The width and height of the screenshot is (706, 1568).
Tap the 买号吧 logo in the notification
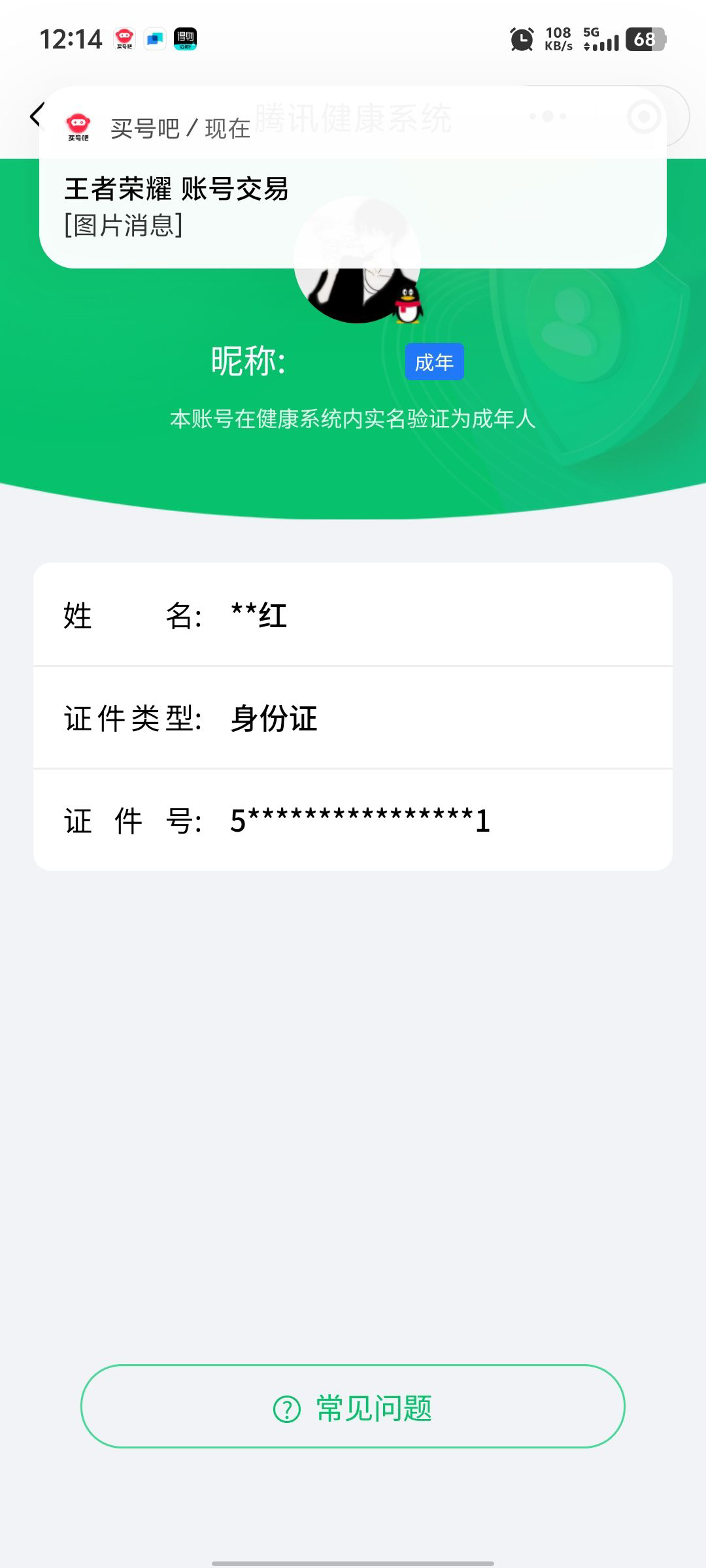(80, 124)
